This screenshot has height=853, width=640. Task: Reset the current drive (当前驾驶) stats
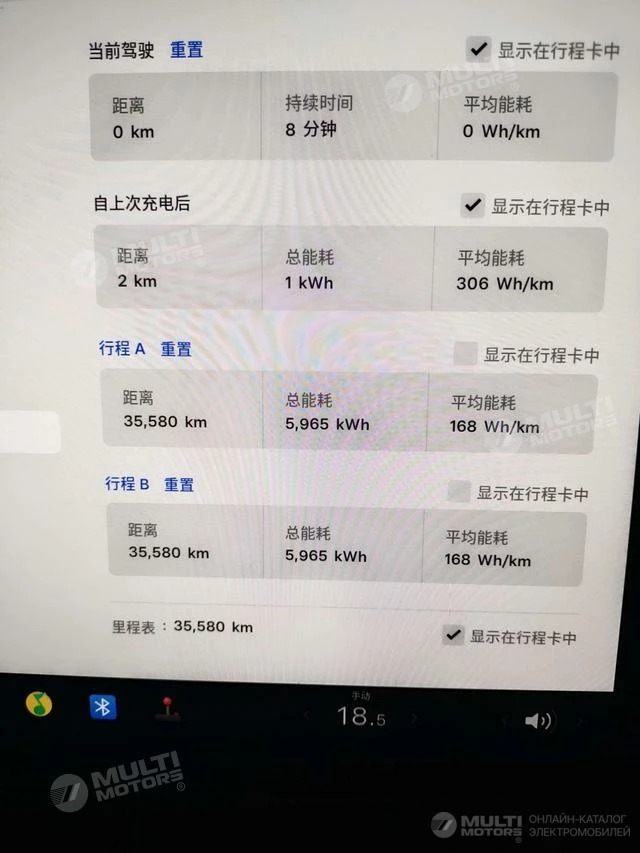point(186,49)
